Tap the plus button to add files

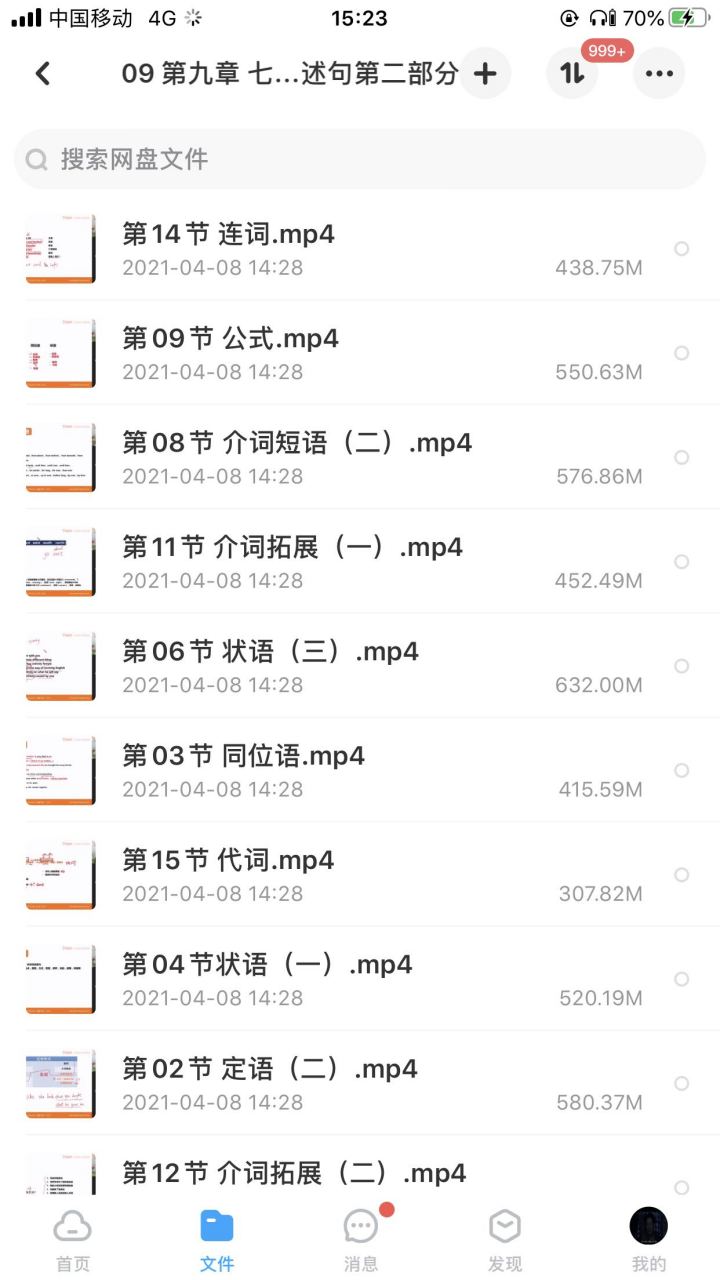tap(484, 73)
